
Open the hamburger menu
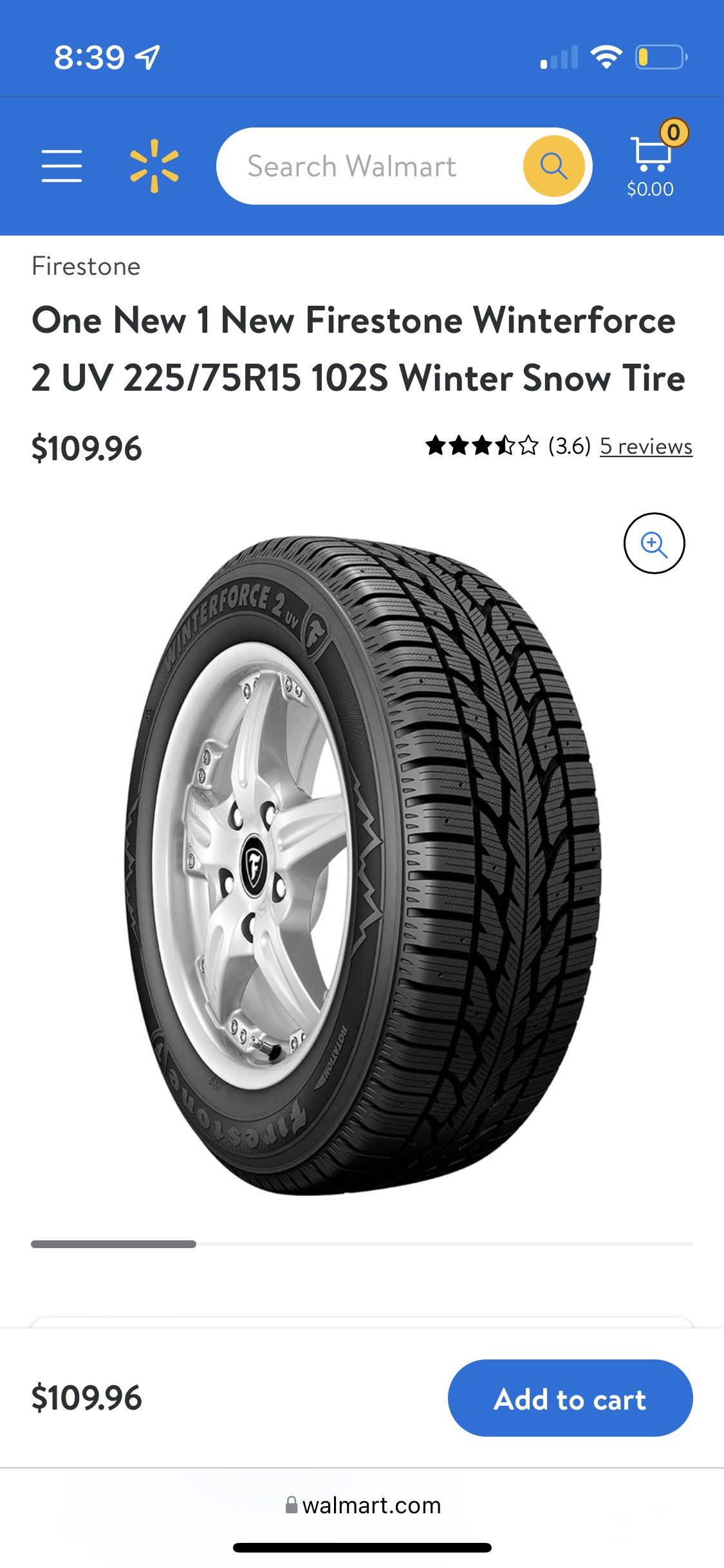tap(62, 166)
